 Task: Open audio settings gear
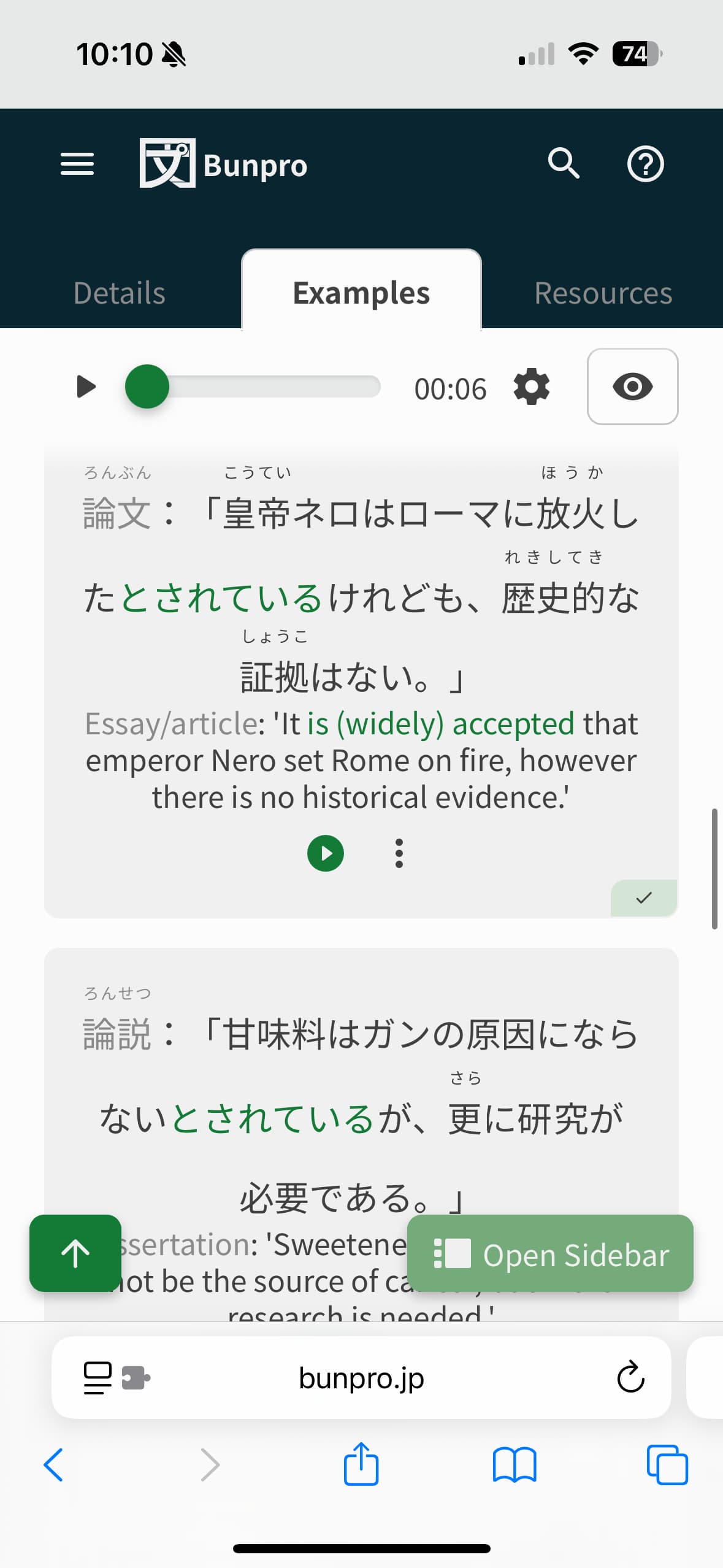point(531,387)
